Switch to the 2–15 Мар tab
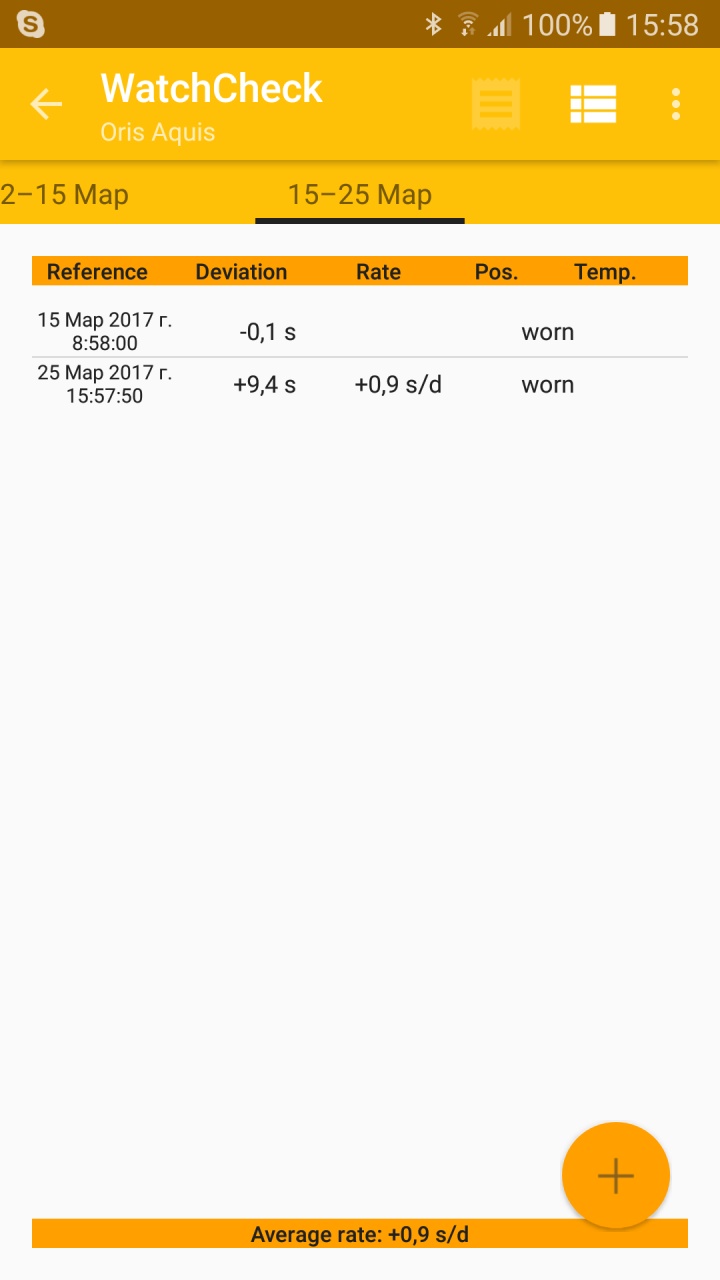The height and width of the screenshot is (1280, 720). pyautogui.click(x=65, y=194)
